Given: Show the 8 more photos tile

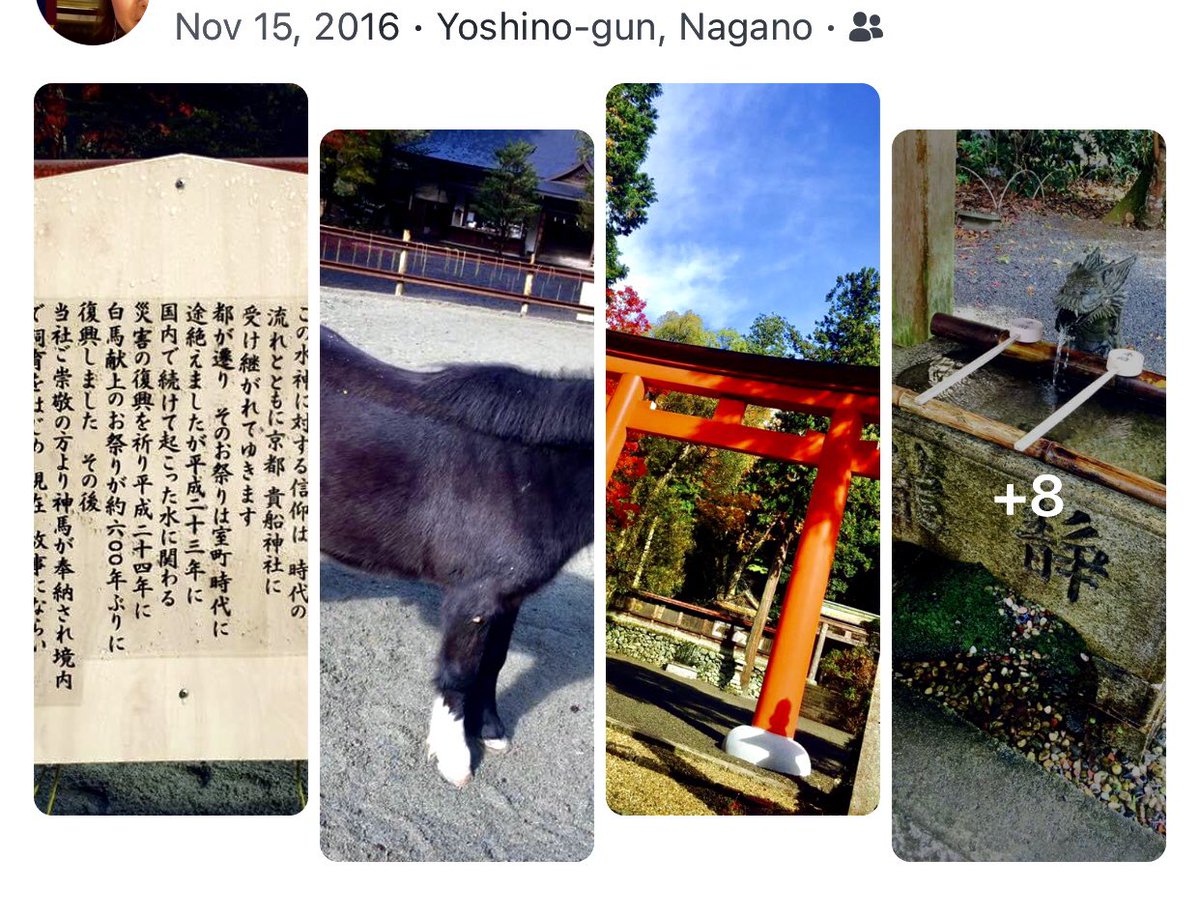Looking at the screenshot, I should click(x=1028, y=495).
